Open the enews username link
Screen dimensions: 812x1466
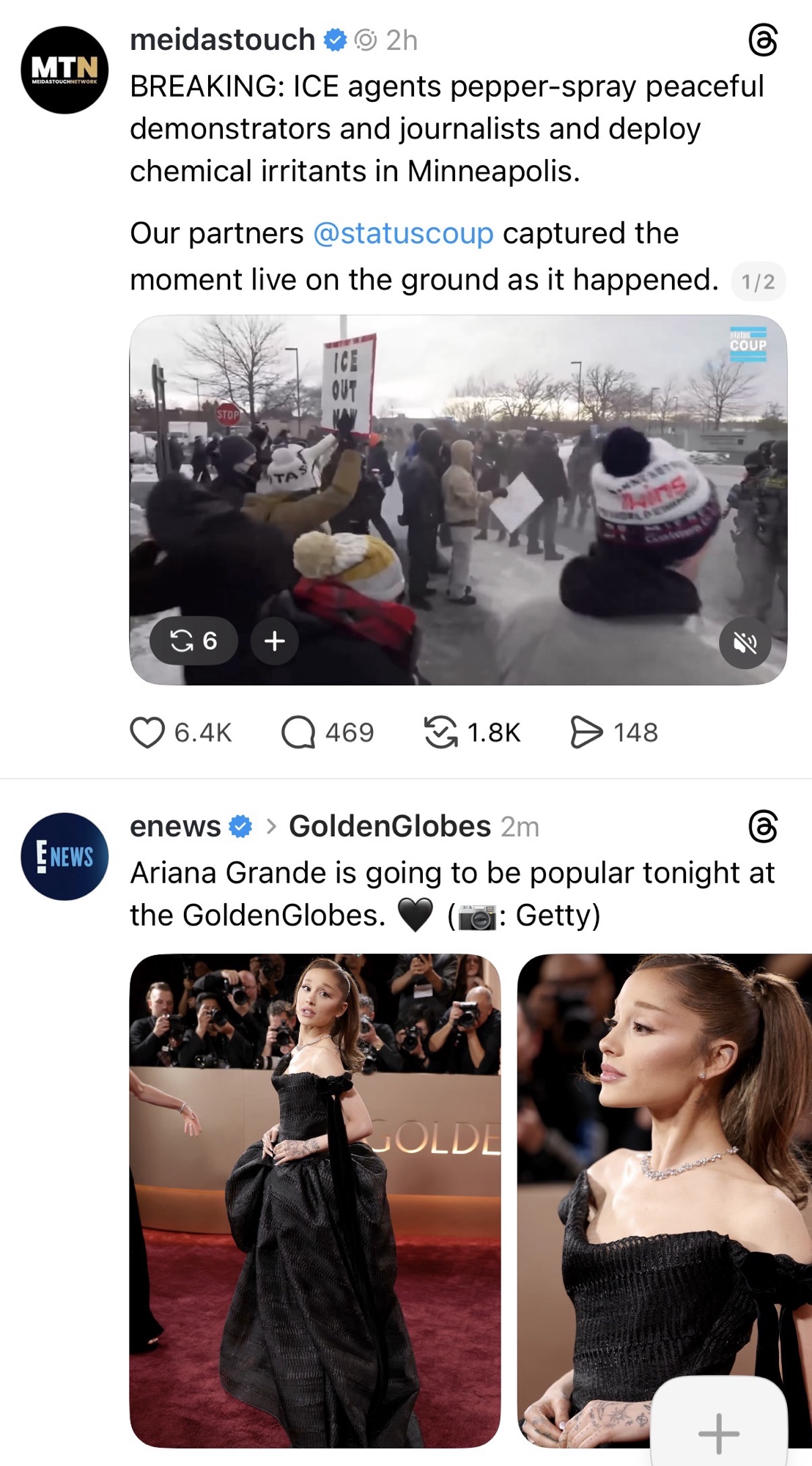click(x=175, y=827)
